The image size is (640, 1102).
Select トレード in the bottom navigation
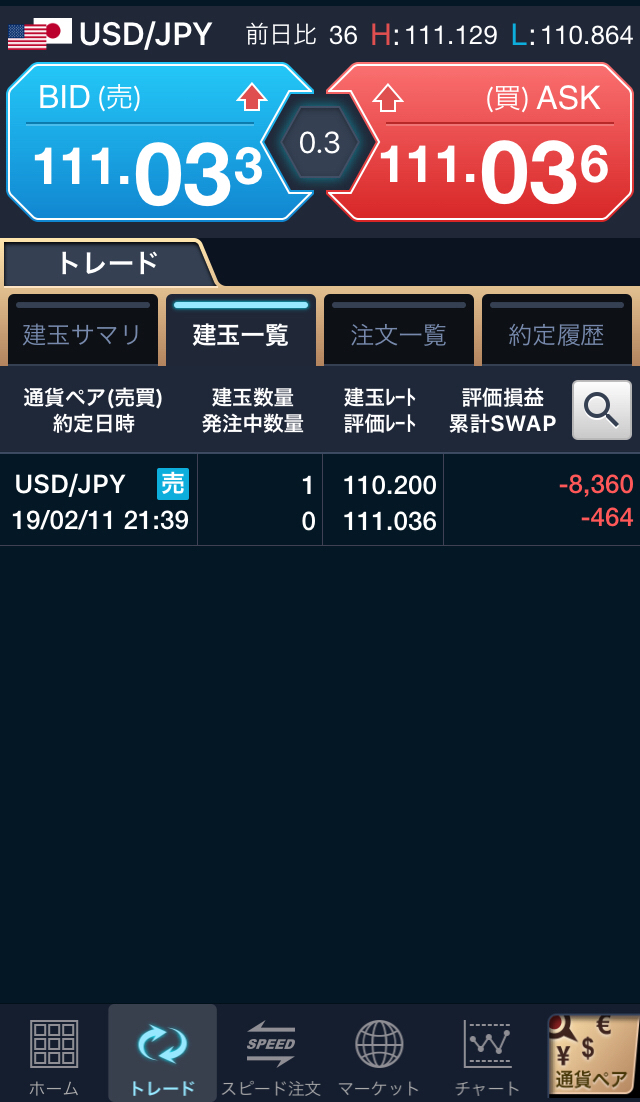162,1055
